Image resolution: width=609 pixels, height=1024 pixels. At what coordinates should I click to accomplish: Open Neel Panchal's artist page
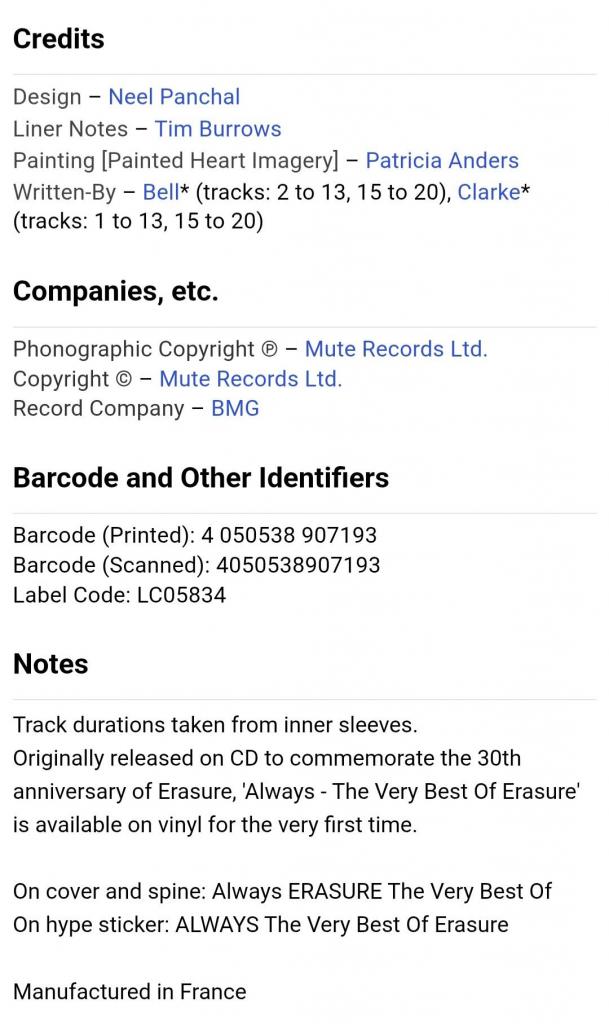tap(174, 97)
